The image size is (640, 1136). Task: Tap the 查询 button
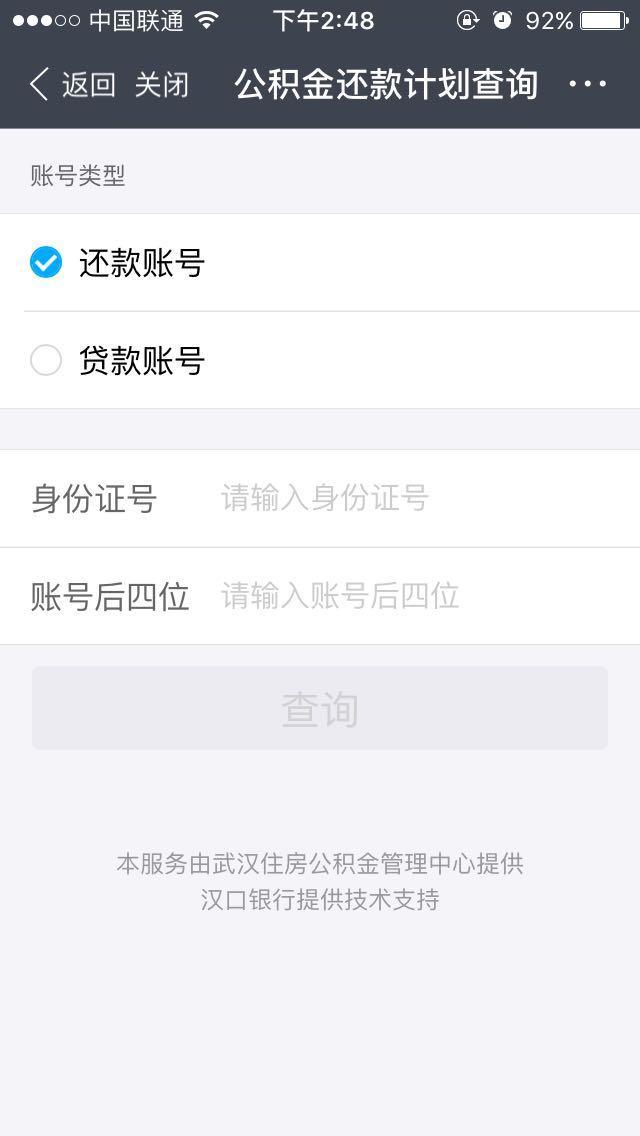click(320, 709)
